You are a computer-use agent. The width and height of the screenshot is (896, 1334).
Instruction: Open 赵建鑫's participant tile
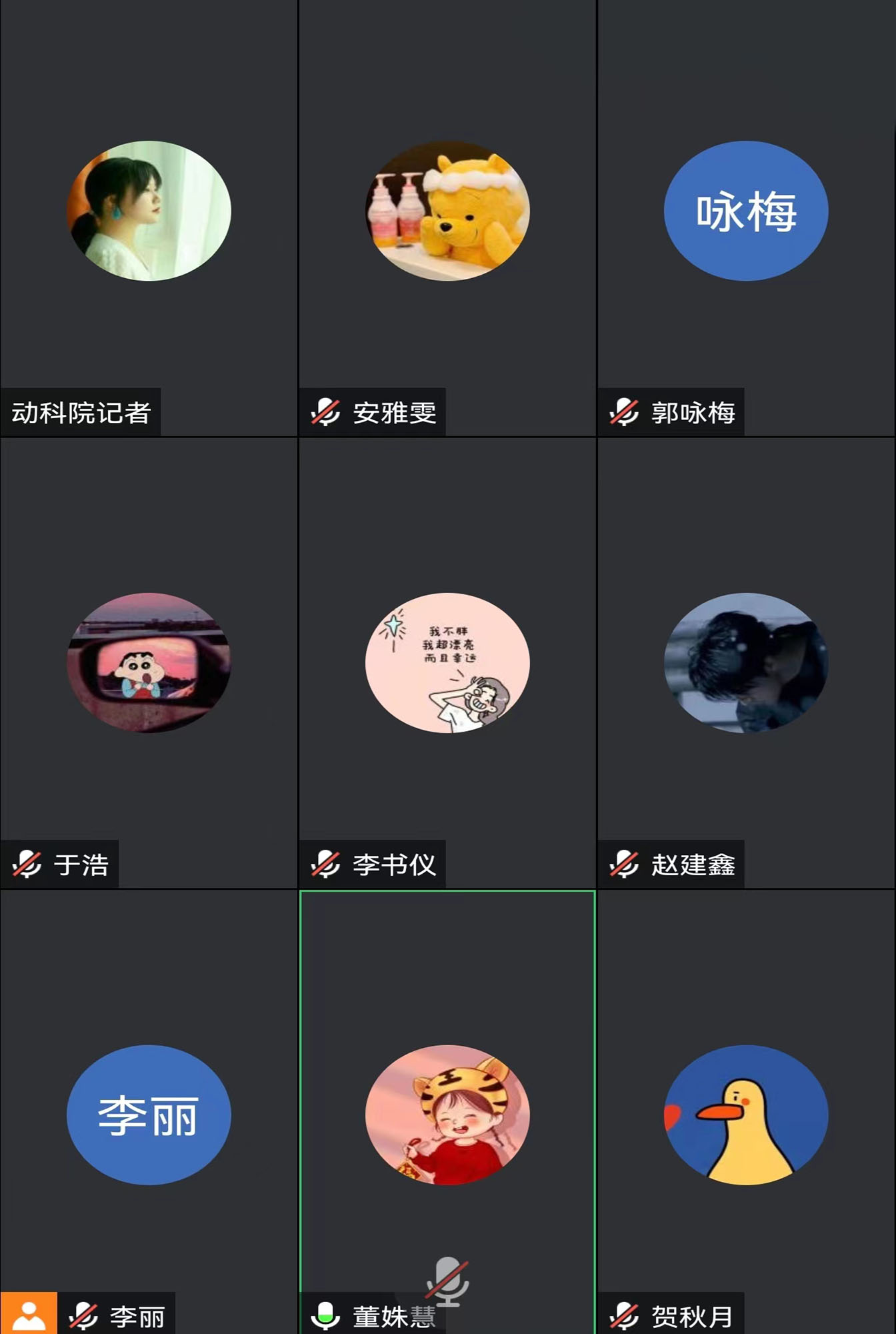click(x=746, y=662)
